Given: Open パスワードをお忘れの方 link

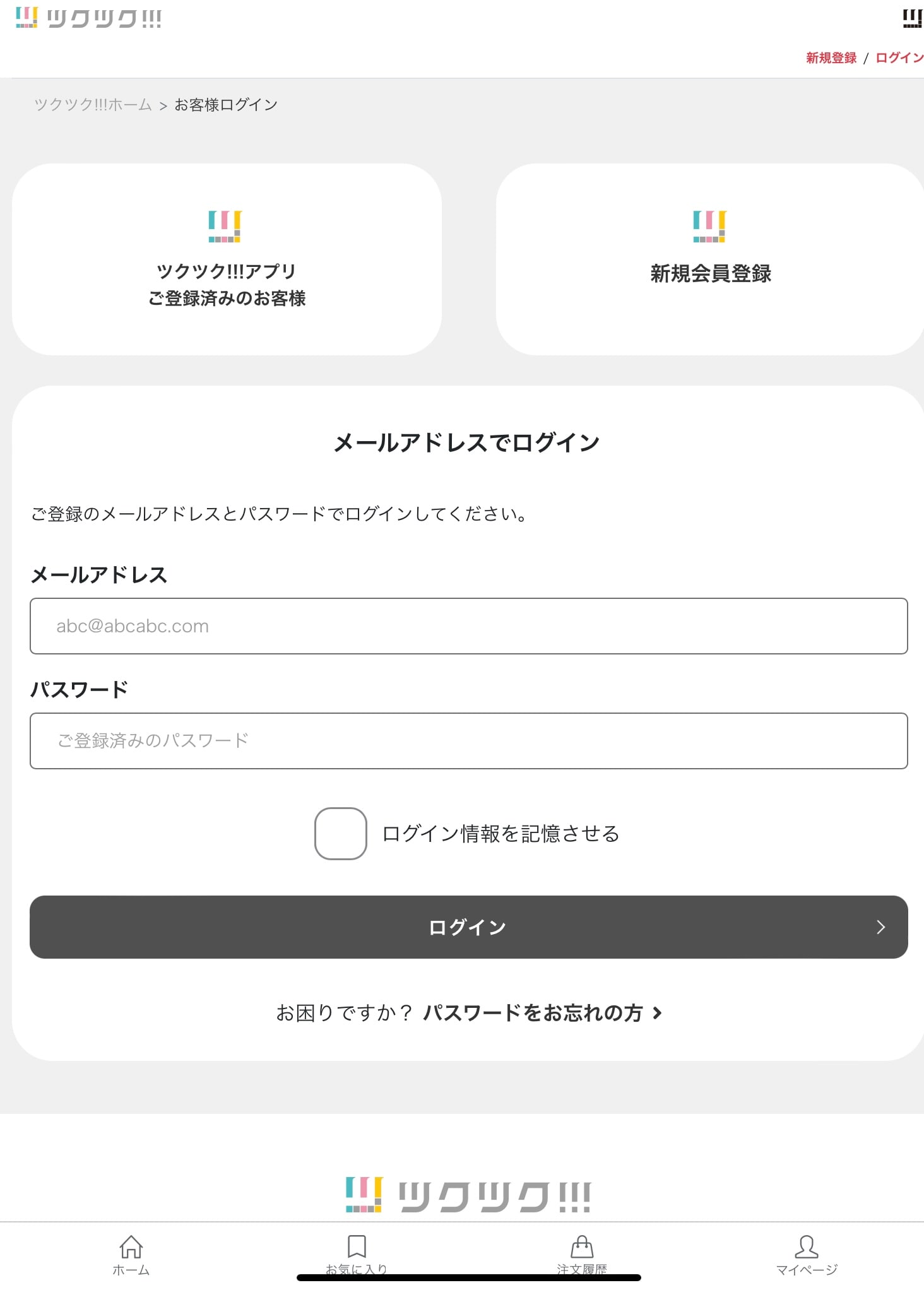Looking at the screenshot, I should tap(542, 1013).
